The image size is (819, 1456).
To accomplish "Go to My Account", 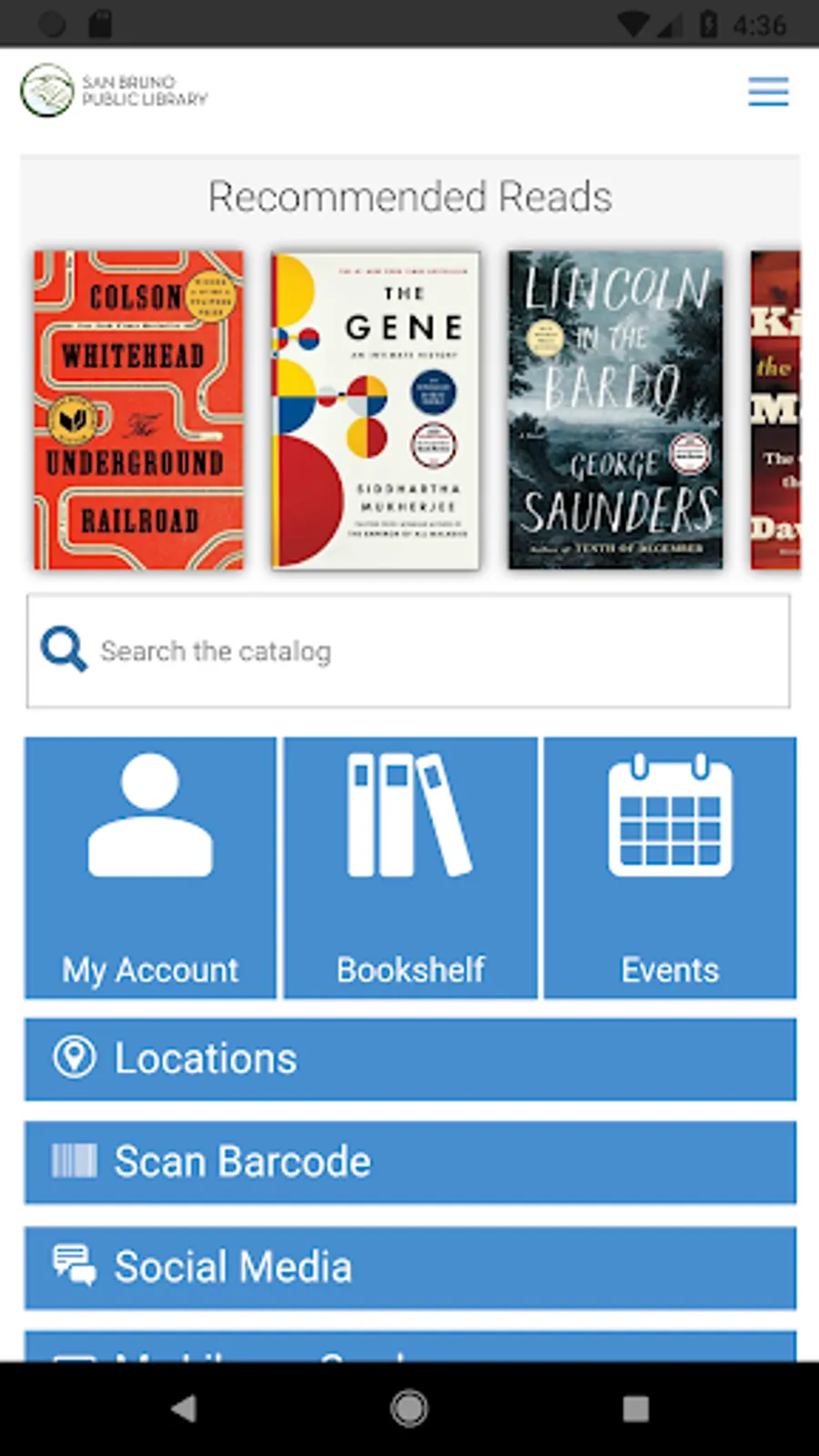I will click(x=150, y=868).
